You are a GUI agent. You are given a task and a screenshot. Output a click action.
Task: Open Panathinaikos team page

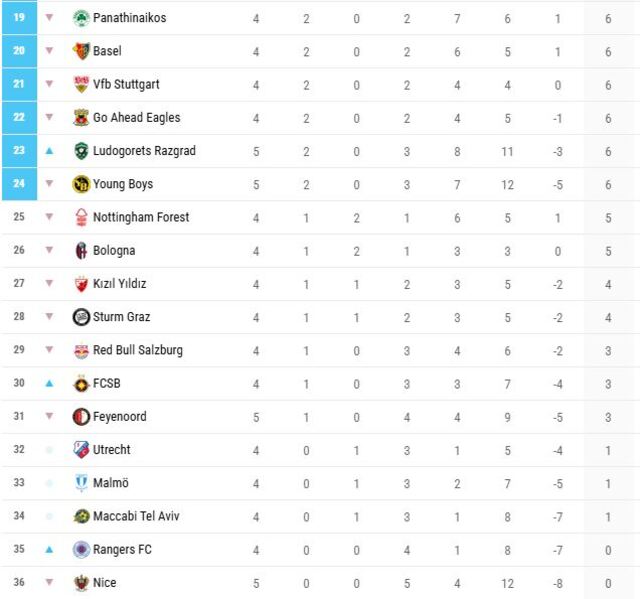(x=129, y=18)
